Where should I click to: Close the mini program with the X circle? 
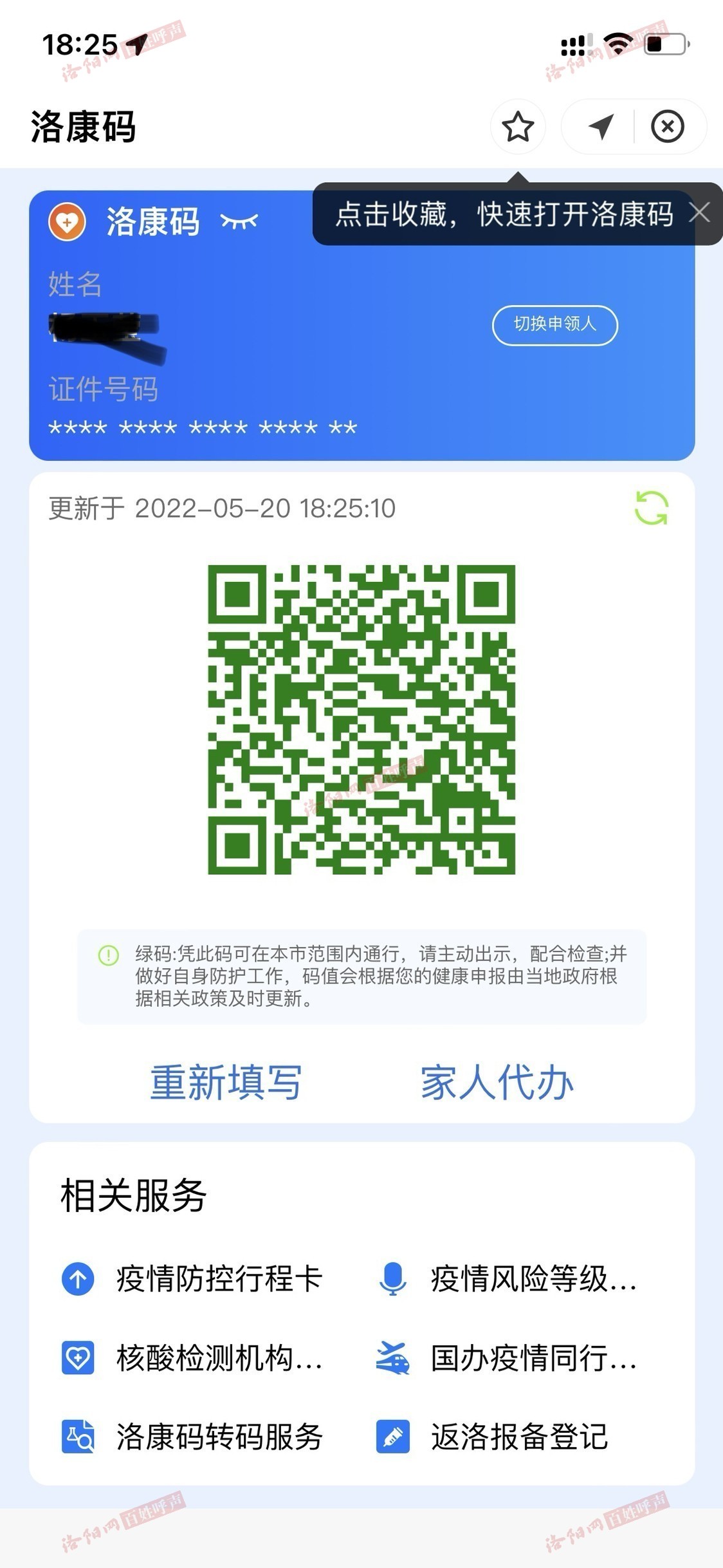(667, 126)
